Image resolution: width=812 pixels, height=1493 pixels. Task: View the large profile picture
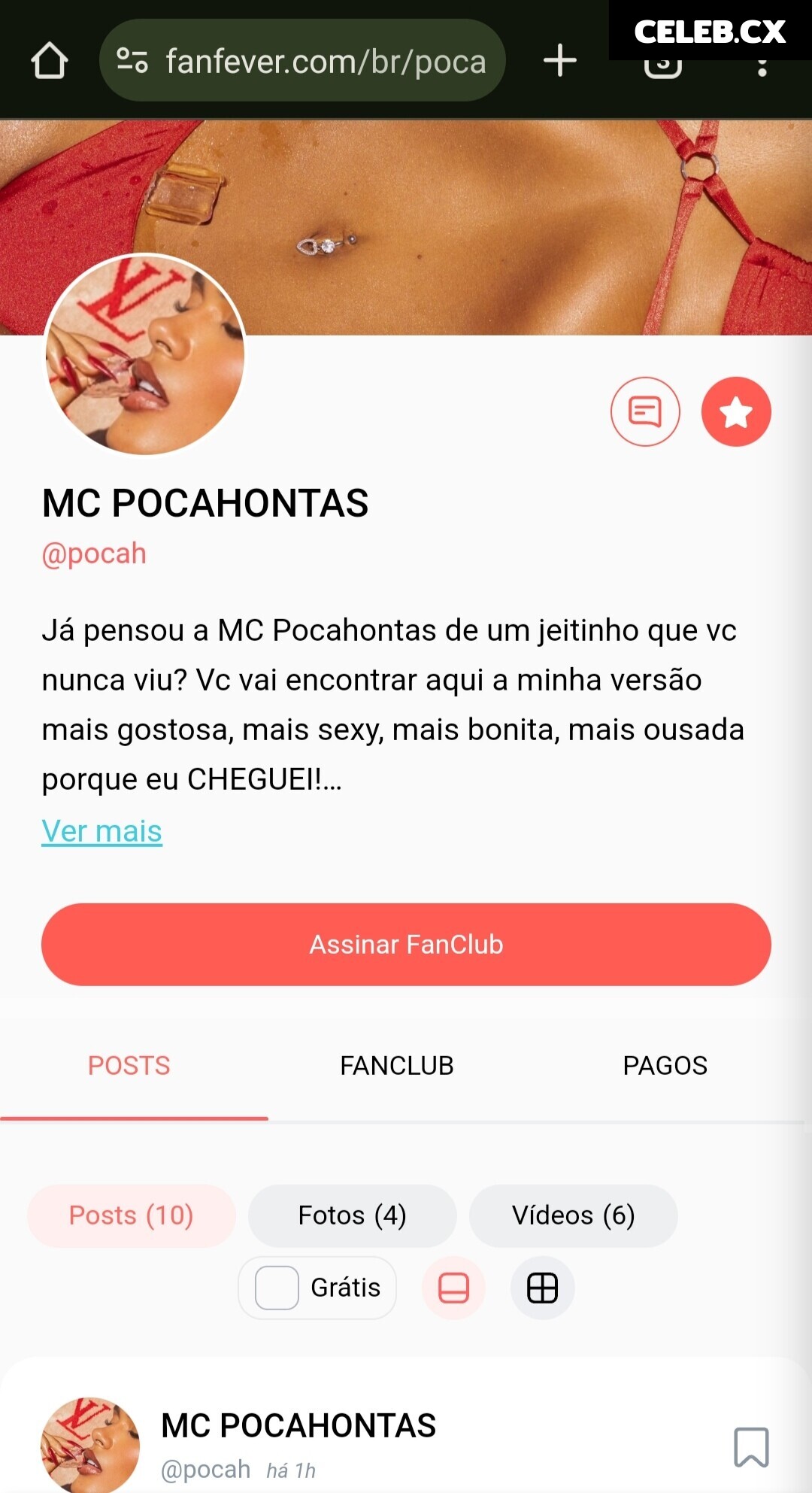coord(145,355)
